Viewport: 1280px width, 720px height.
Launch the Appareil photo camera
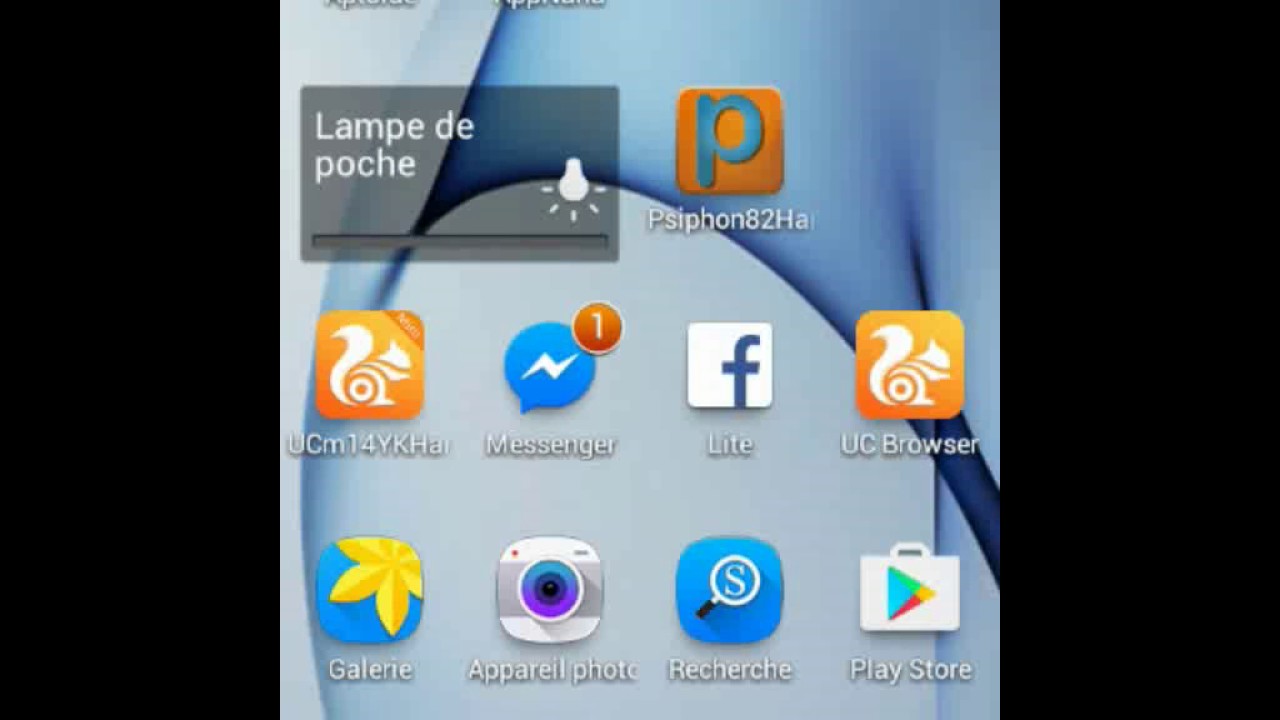tap(550, 590)
